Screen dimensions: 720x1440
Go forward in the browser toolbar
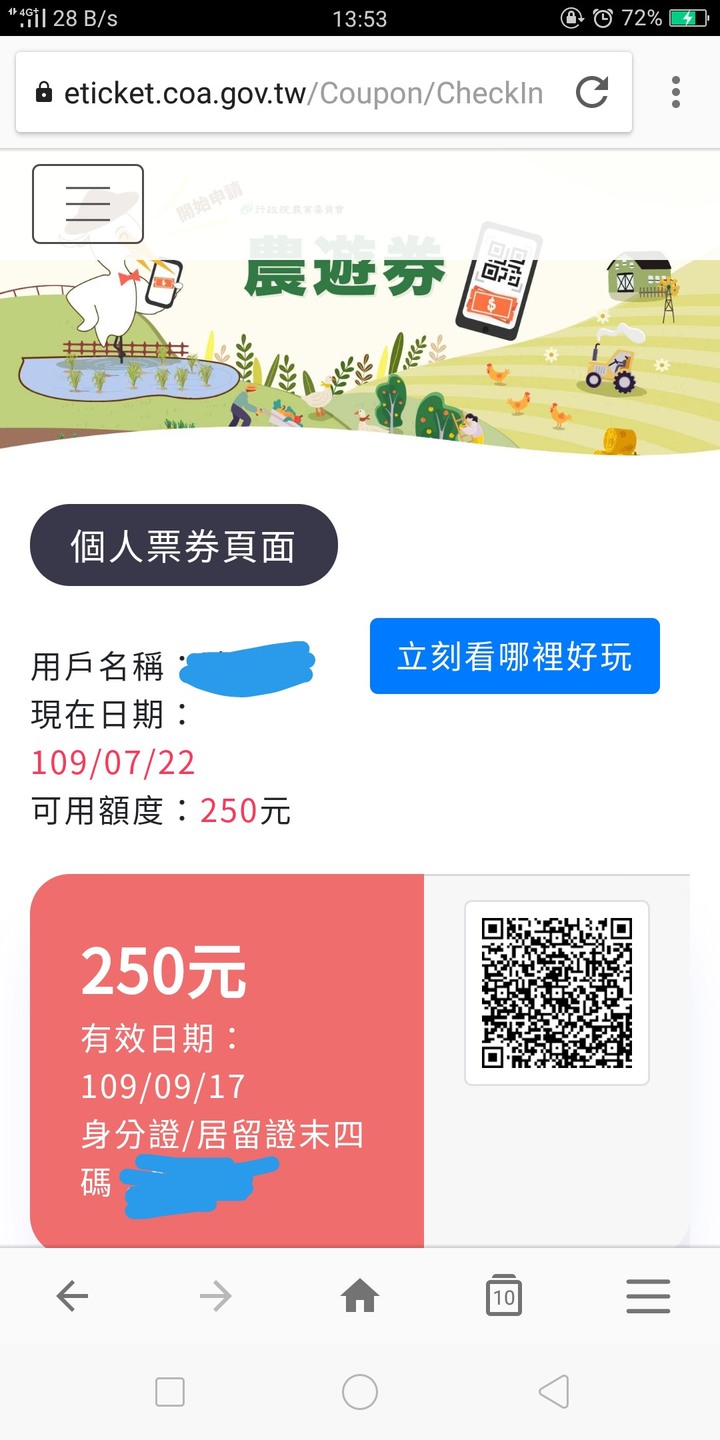pyautogui.click(x=216, y=1298)
